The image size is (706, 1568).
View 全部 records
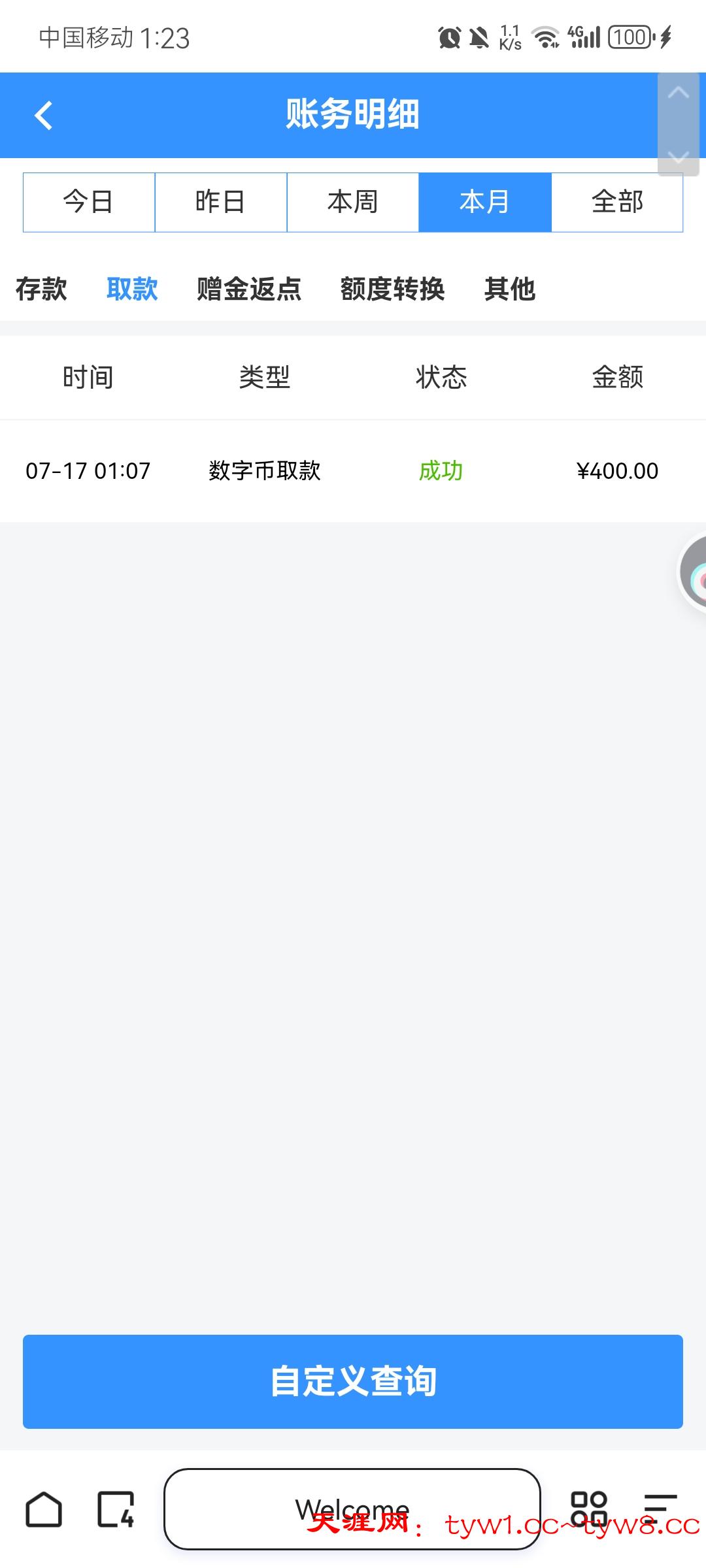click(x=617, y=202)
